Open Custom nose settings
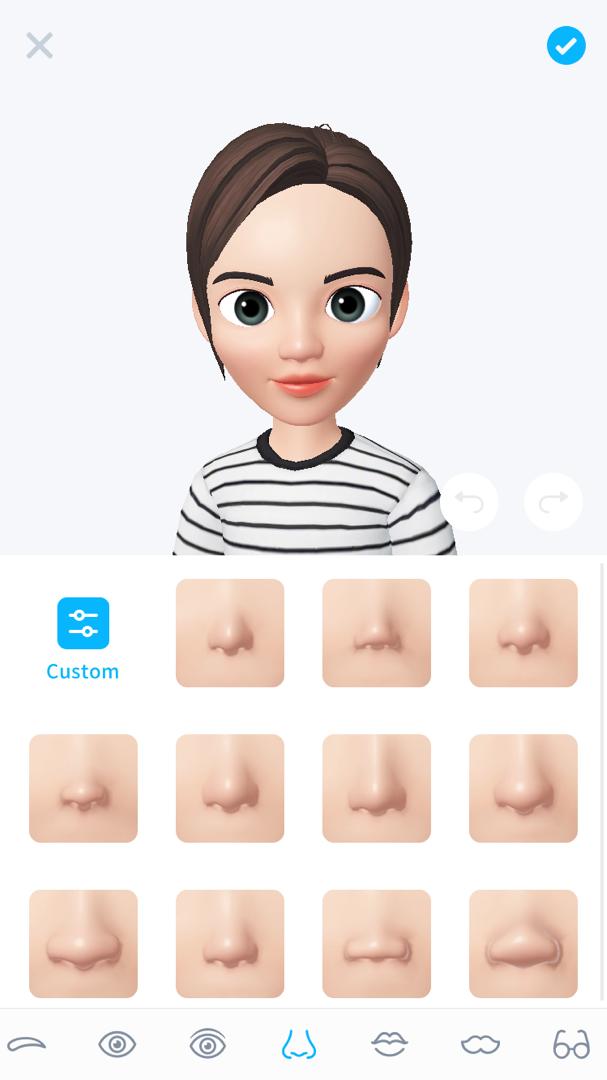Viewport: 607px width, 1080px height. pos(83,637)
